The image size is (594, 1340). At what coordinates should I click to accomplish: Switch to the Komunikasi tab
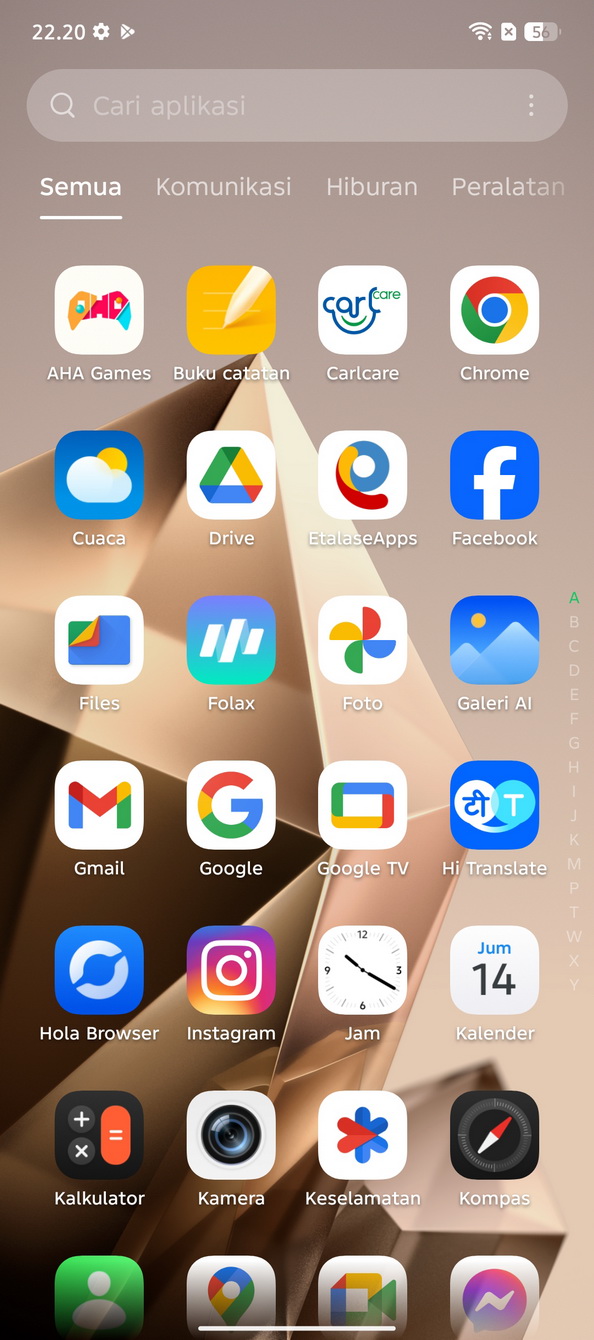[x=223, y=186]
